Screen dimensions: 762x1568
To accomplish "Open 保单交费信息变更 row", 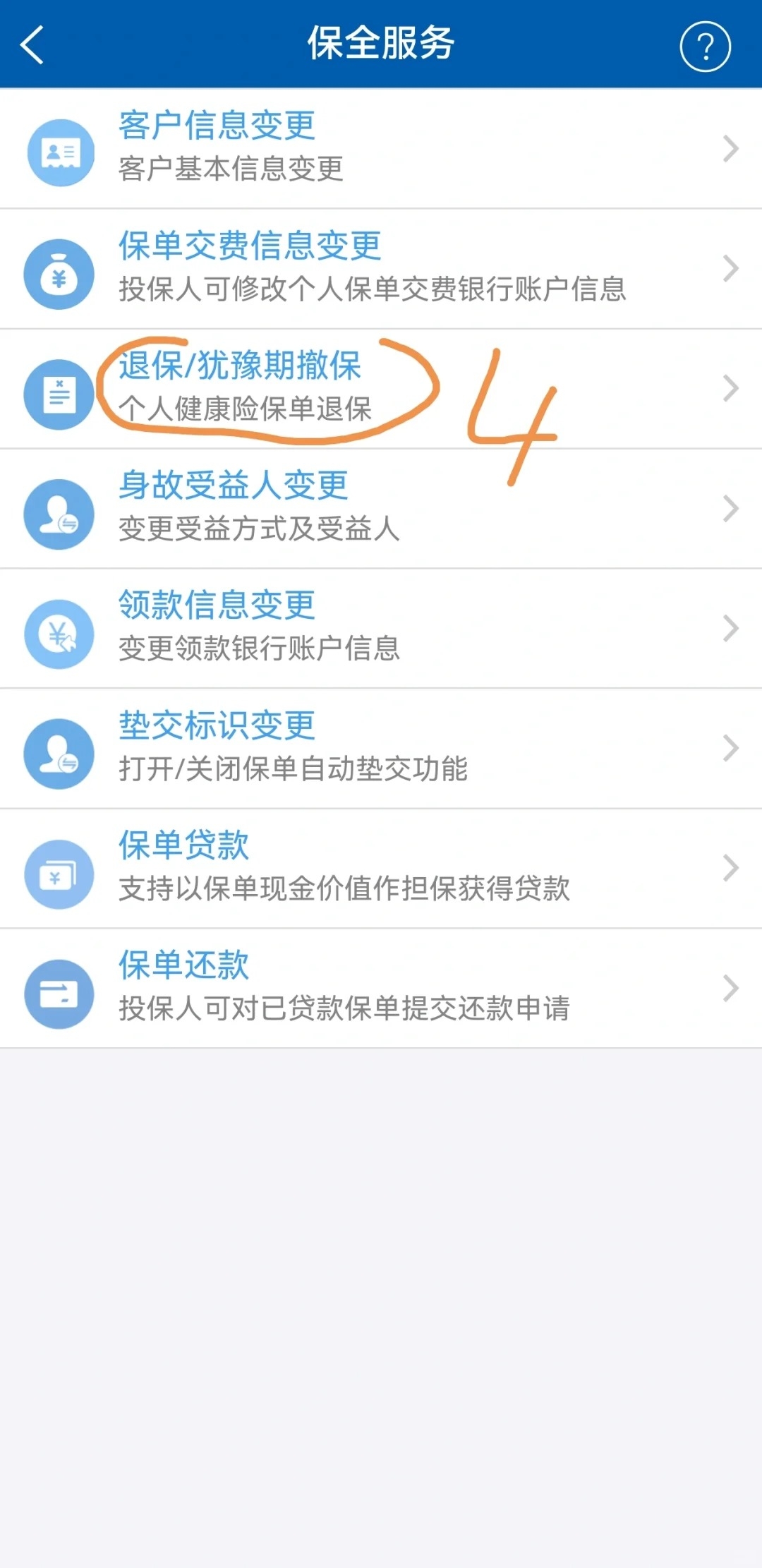I will (x=381, y=269).
